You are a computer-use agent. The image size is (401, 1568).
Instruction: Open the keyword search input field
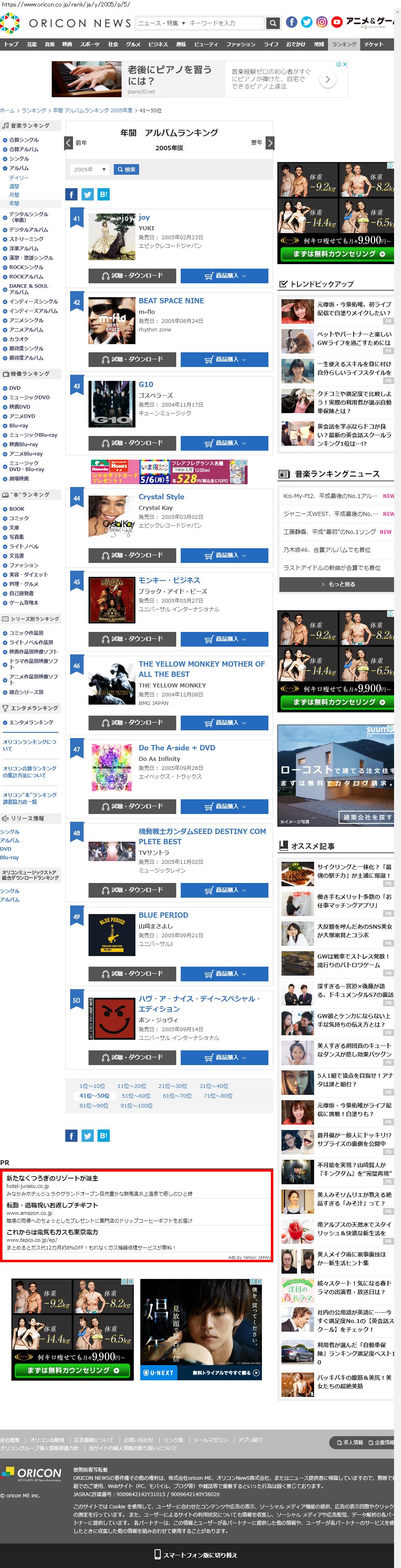[x=225, y=23]
